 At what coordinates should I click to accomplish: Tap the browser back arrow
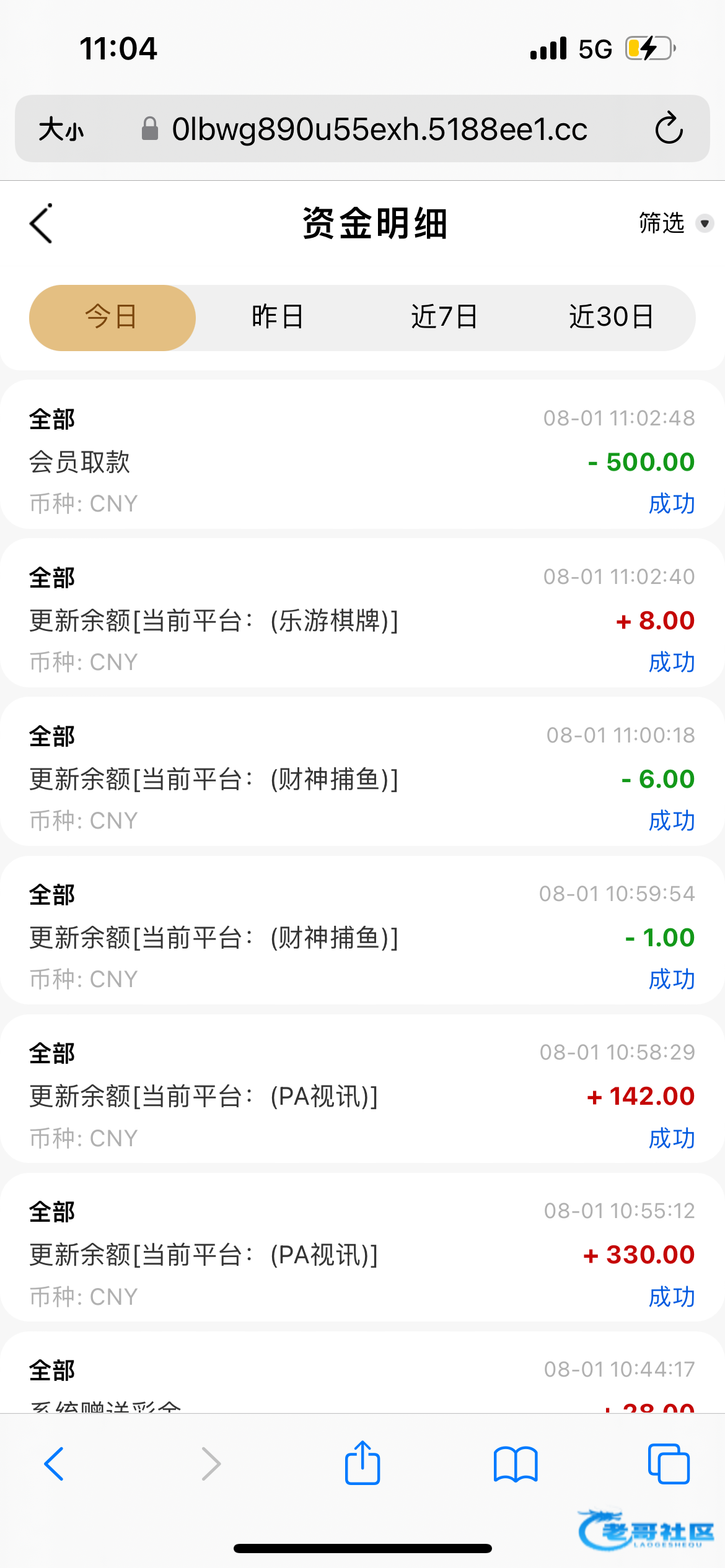[x=54, y=1464]
